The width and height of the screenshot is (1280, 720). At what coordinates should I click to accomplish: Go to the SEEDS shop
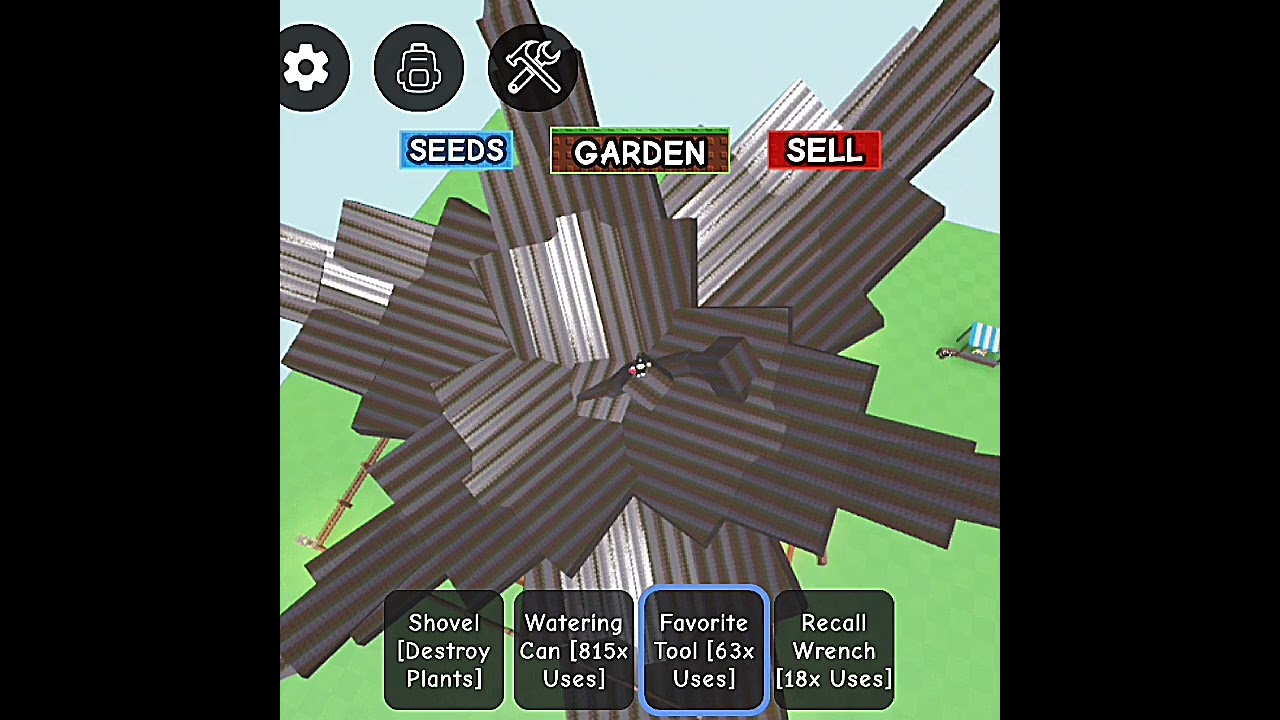[456, 151]
